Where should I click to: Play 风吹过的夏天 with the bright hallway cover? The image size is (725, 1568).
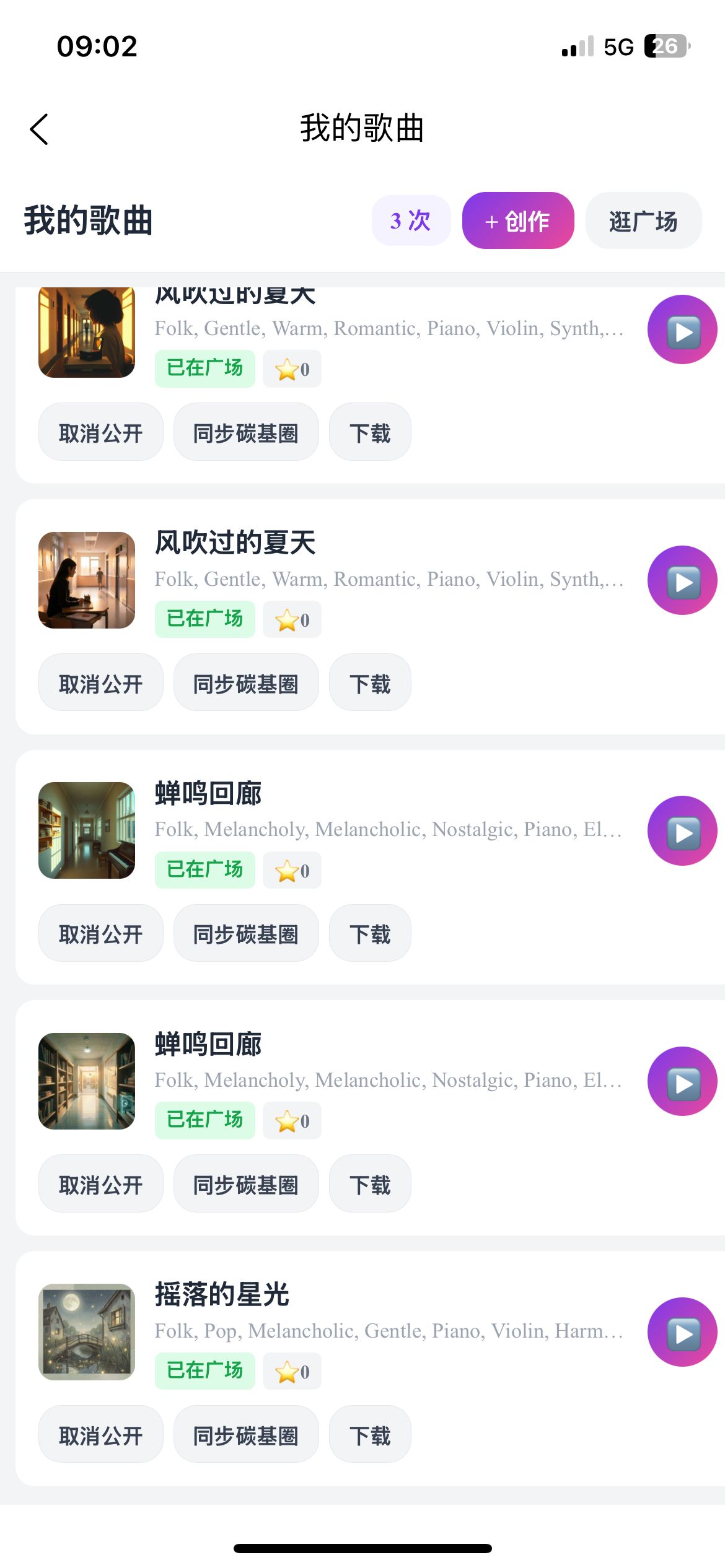(x=682, y=580)
